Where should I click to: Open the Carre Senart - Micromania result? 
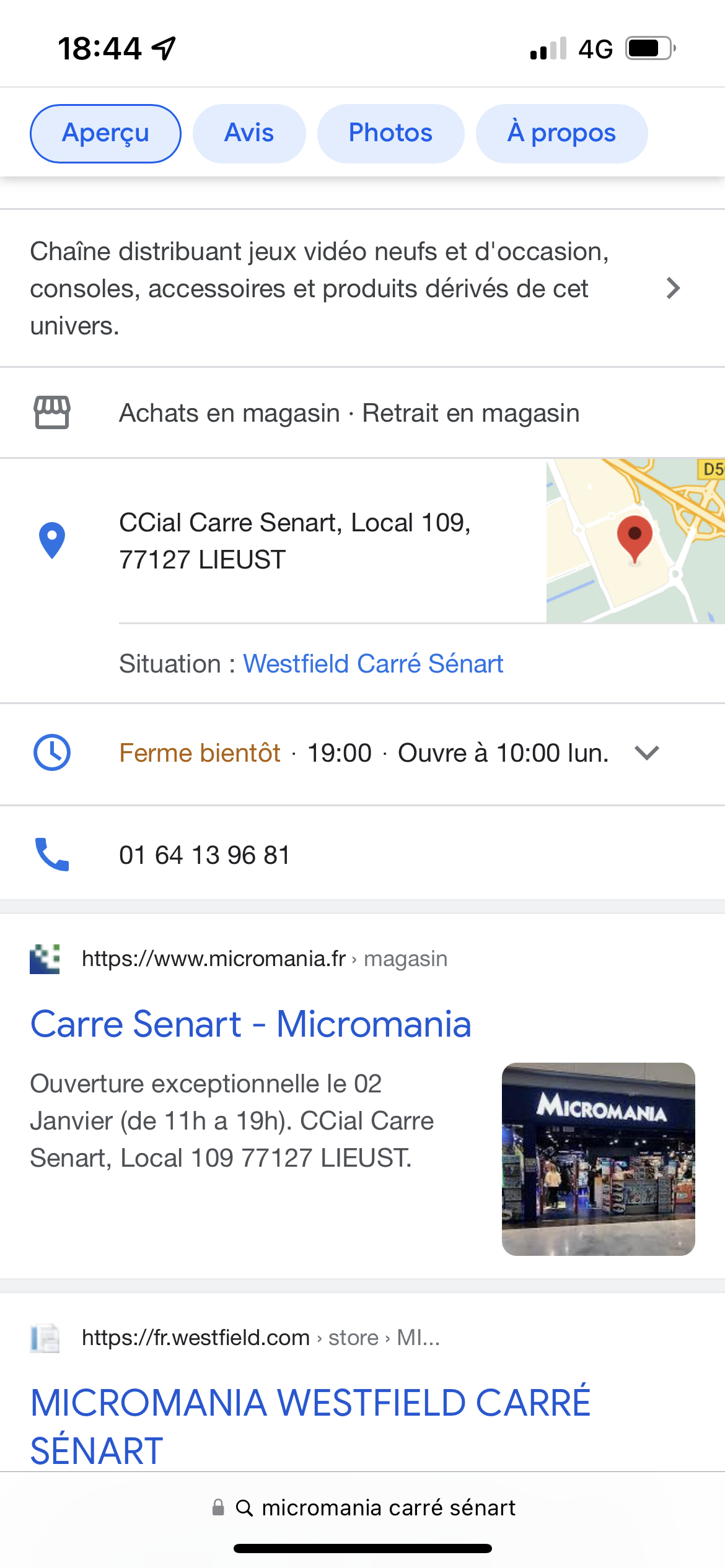pyautogui.click(x=250, y=1024)
